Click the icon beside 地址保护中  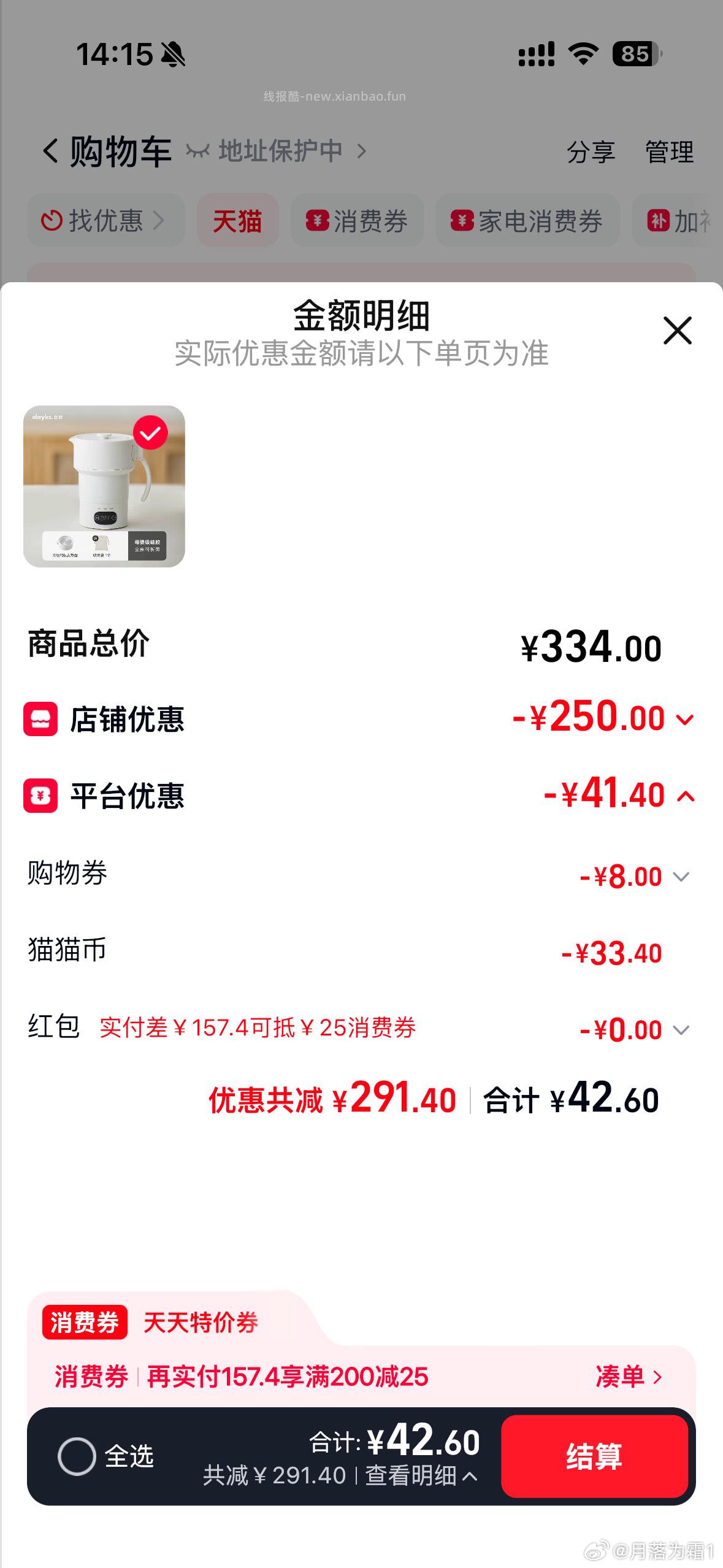click(x=199, y=149)
